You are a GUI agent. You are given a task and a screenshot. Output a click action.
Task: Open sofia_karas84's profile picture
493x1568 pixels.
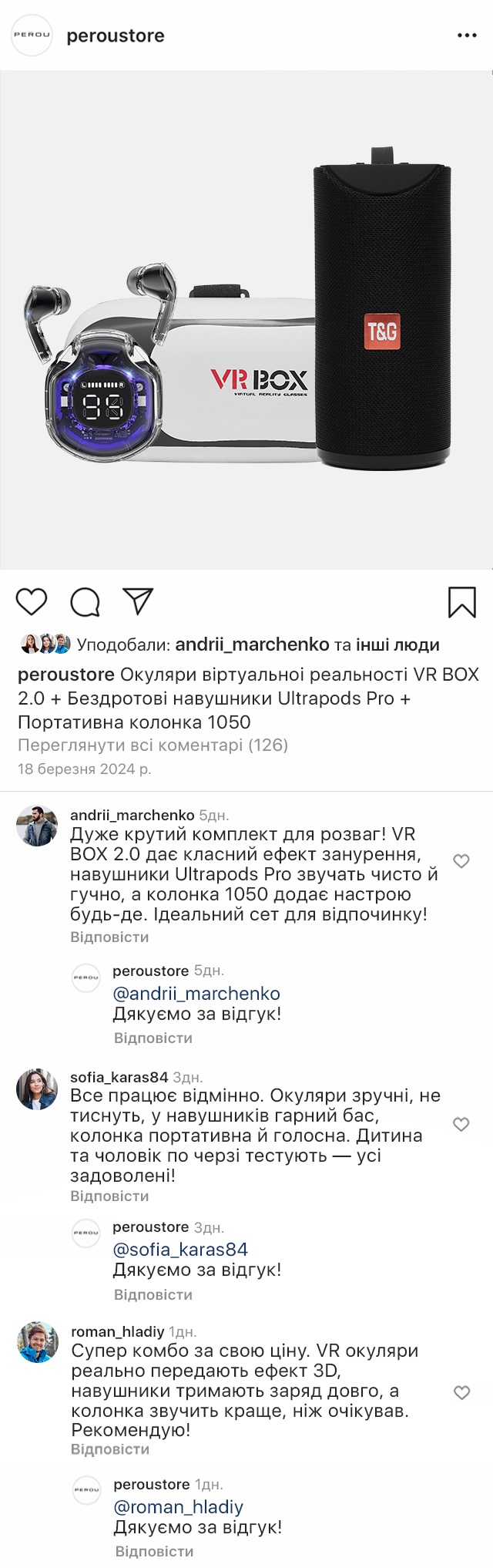point(37,1089)
